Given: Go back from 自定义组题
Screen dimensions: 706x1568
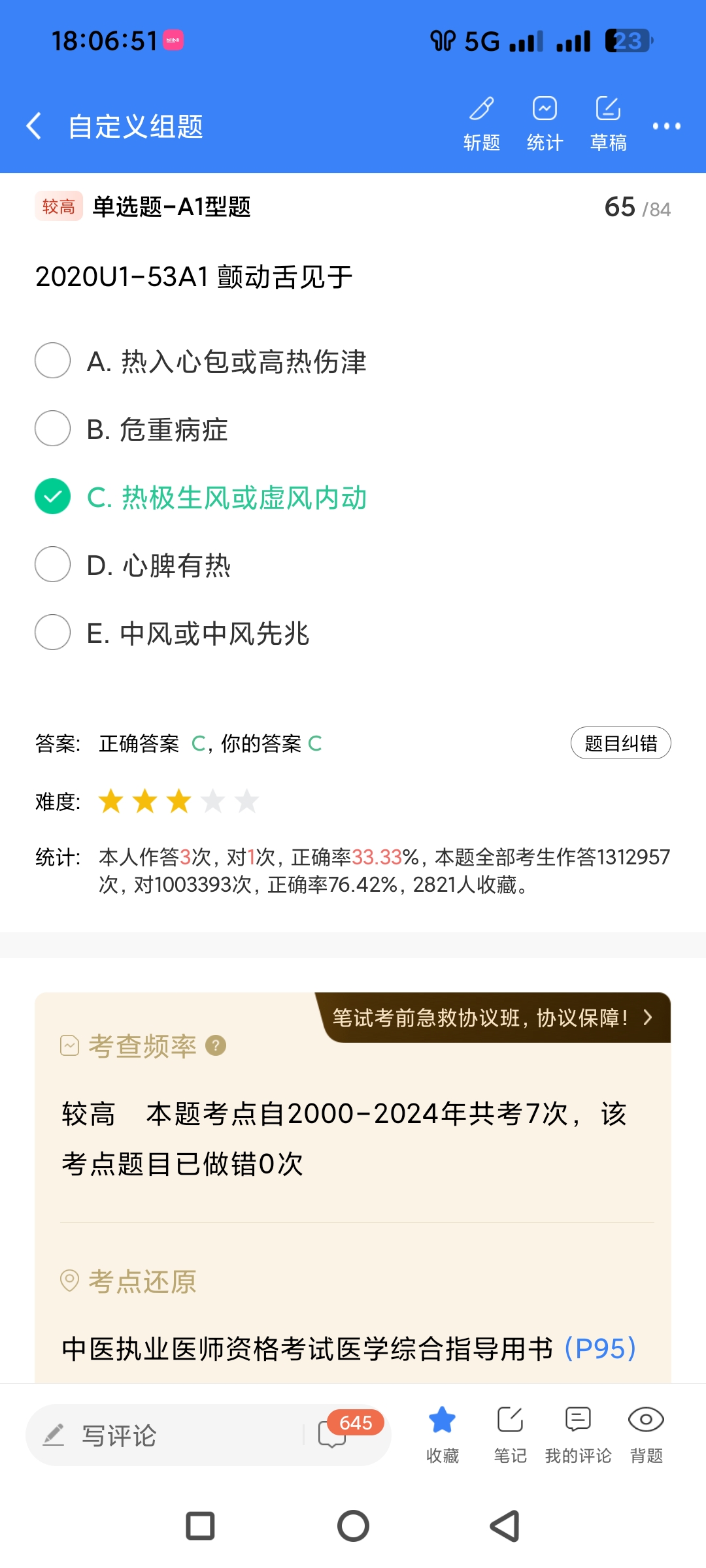Looking at the screenshot, I should tap(34, 125).
